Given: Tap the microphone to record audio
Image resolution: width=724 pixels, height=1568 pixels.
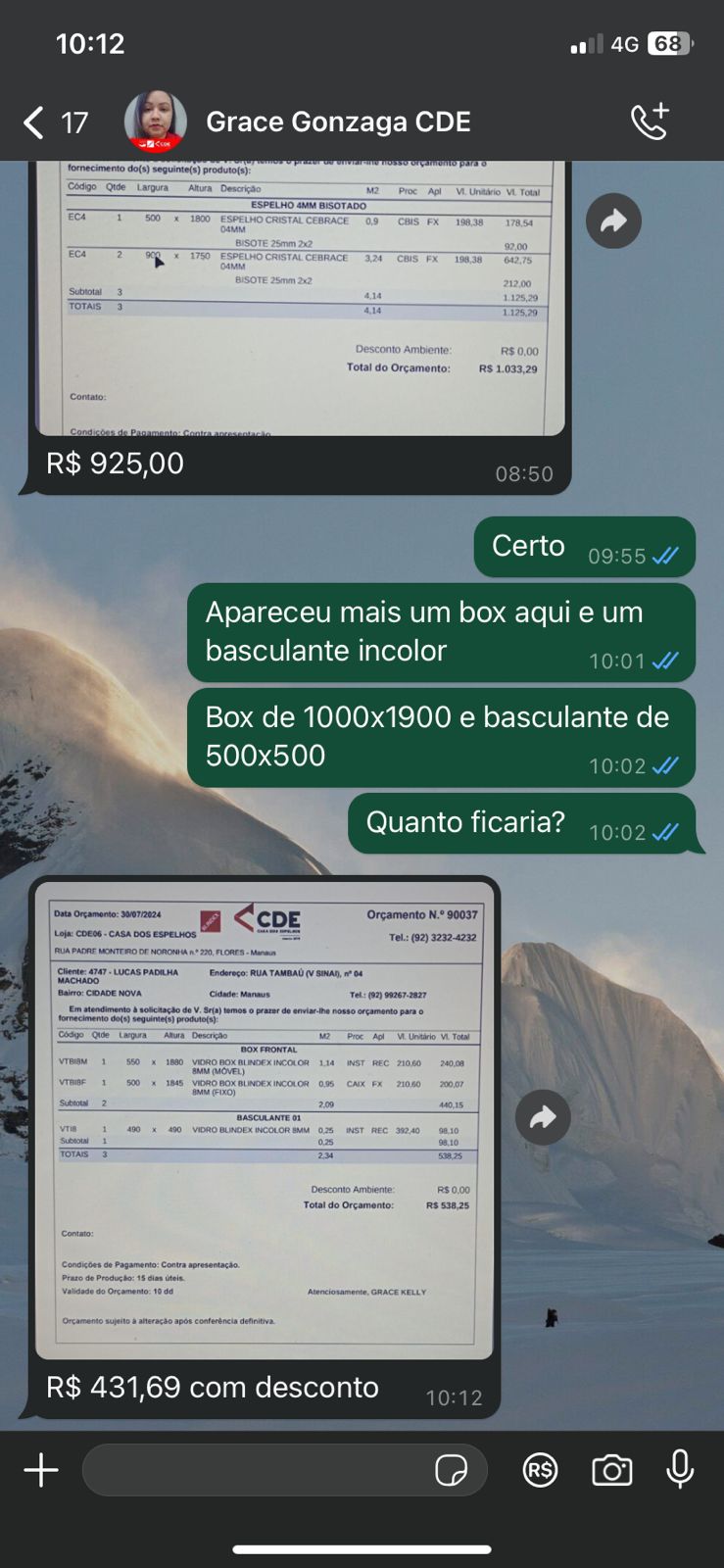Looking at the screenshot, I should point(680,1470).
